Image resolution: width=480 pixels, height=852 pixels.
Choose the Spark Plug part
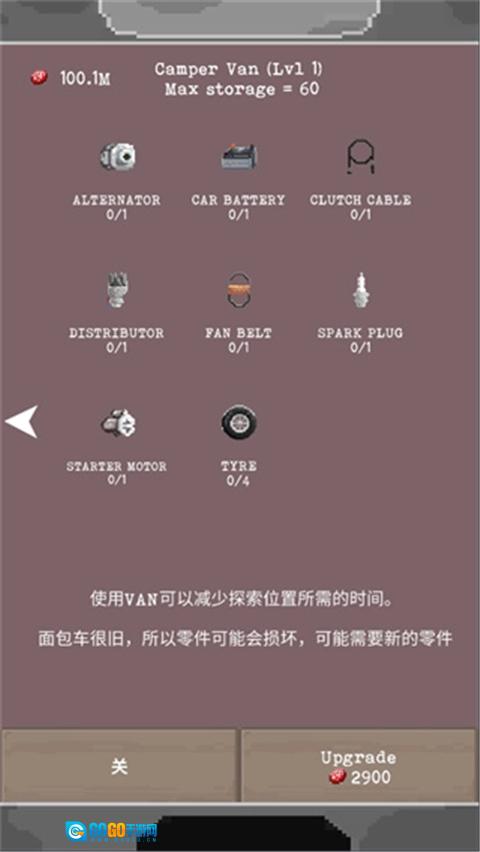tap(360, 314)
